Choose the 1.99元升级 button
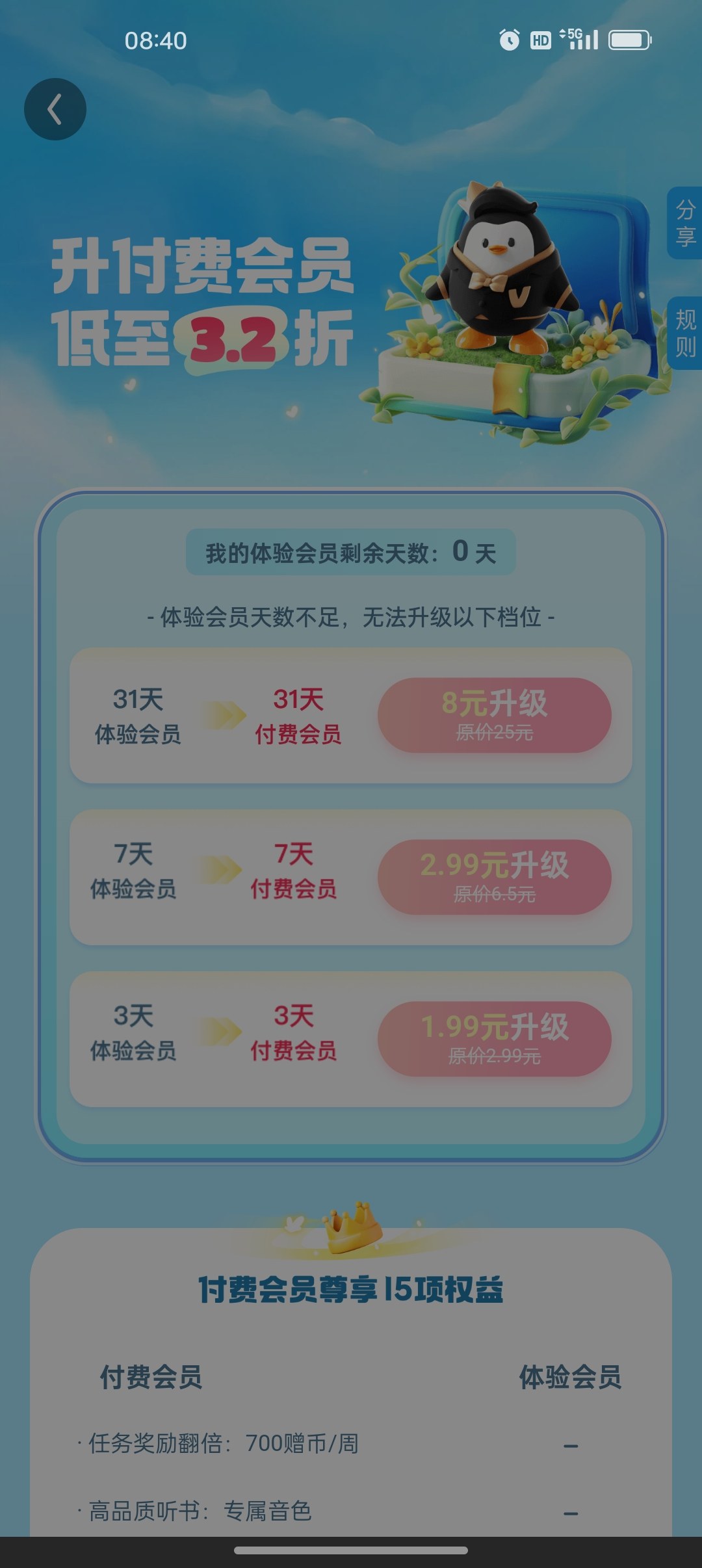The image size is (702, 1568). click(495, 1039)
